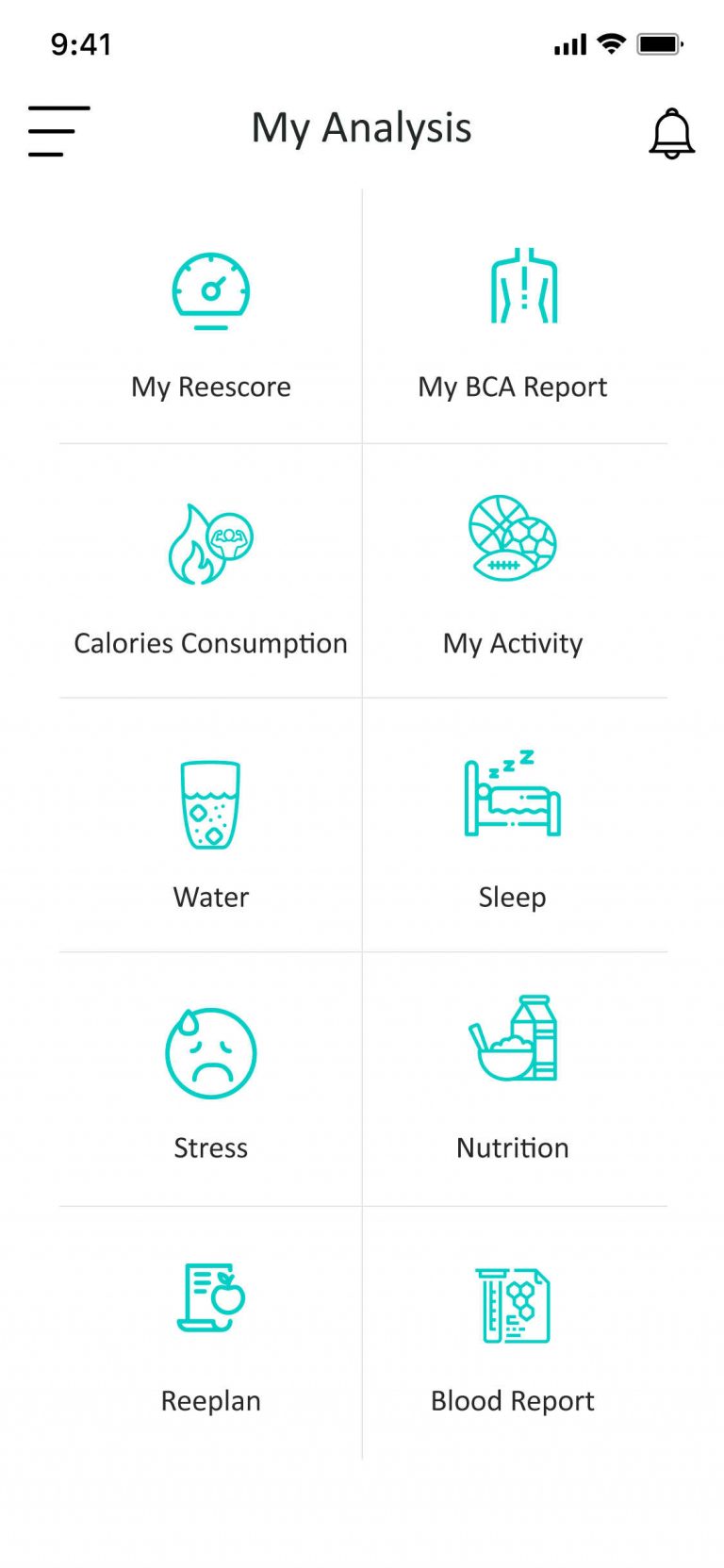Open Calories Consumption analysis
The height and width of the screenshot is (1568, 724).
coord(210,571)
